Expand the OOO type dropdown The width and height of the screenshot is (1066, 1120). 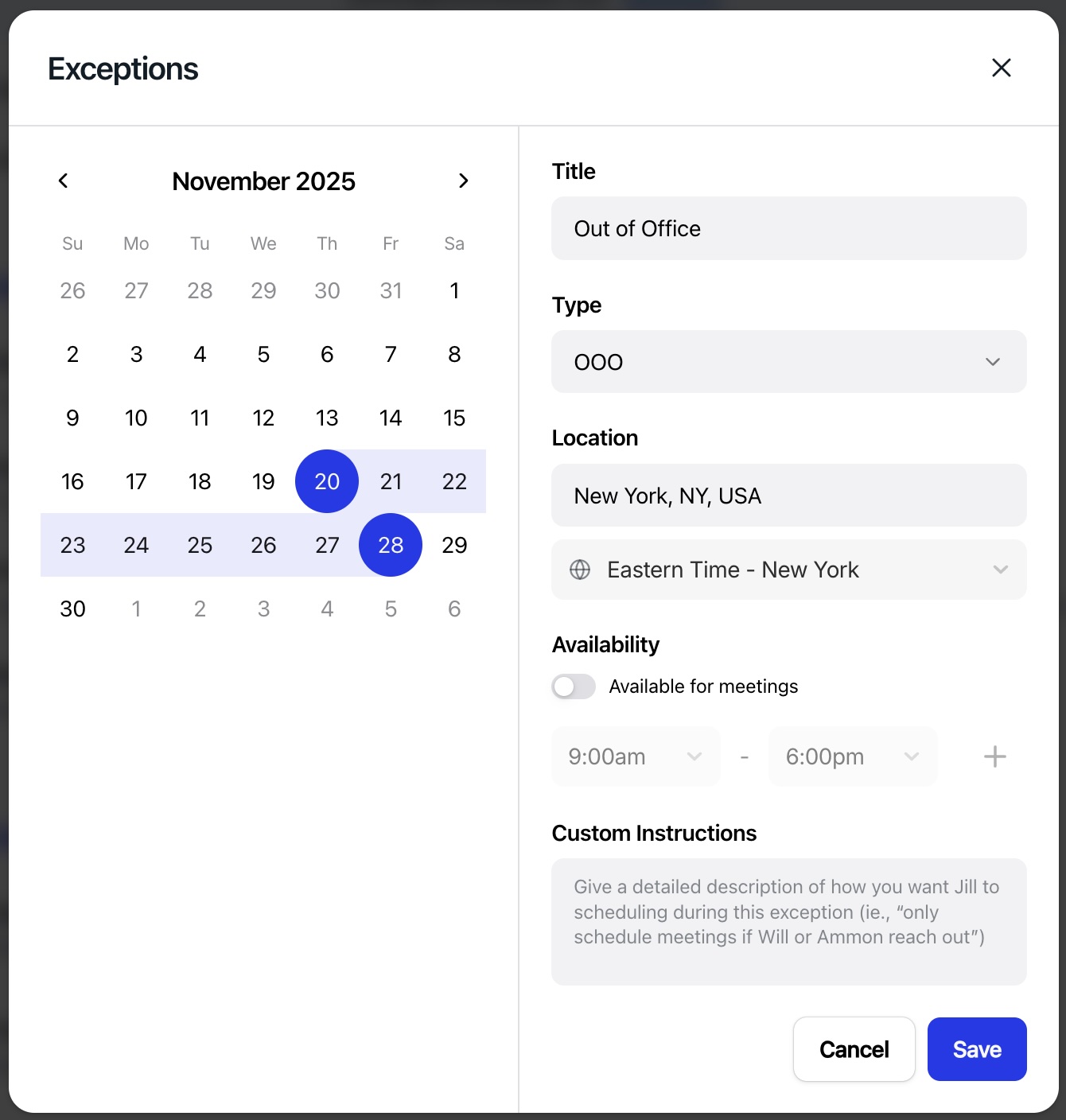pos(789,361)
